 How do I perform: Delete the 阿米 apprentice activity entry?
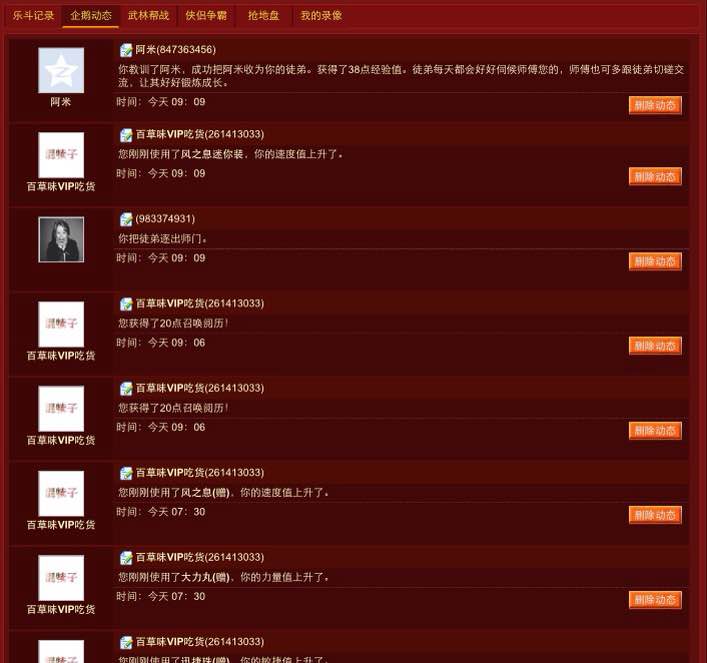(x=655, y=105)
